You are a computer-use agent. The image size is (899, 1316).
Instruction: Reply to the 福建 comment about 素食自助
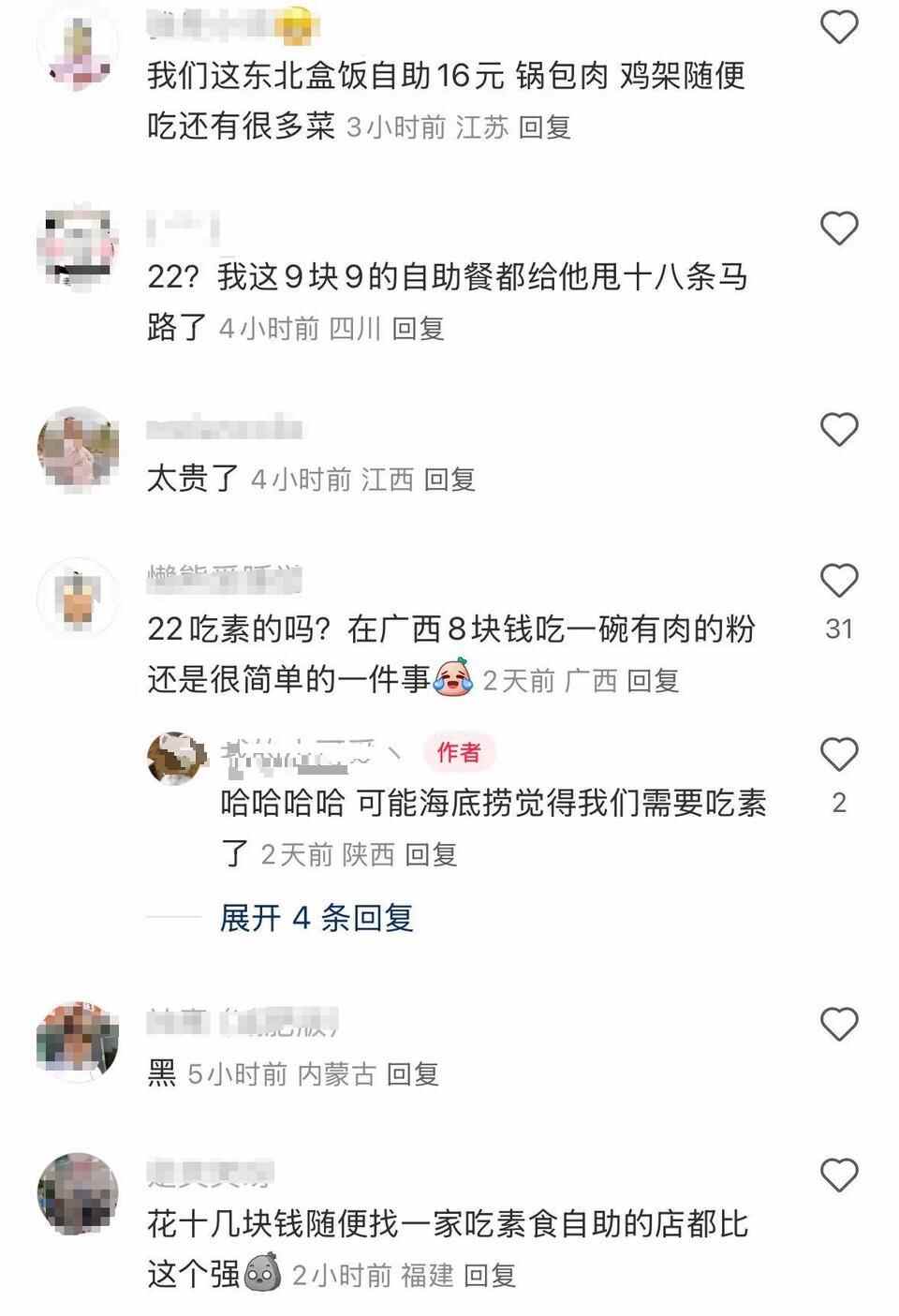tap(490, 1276)
